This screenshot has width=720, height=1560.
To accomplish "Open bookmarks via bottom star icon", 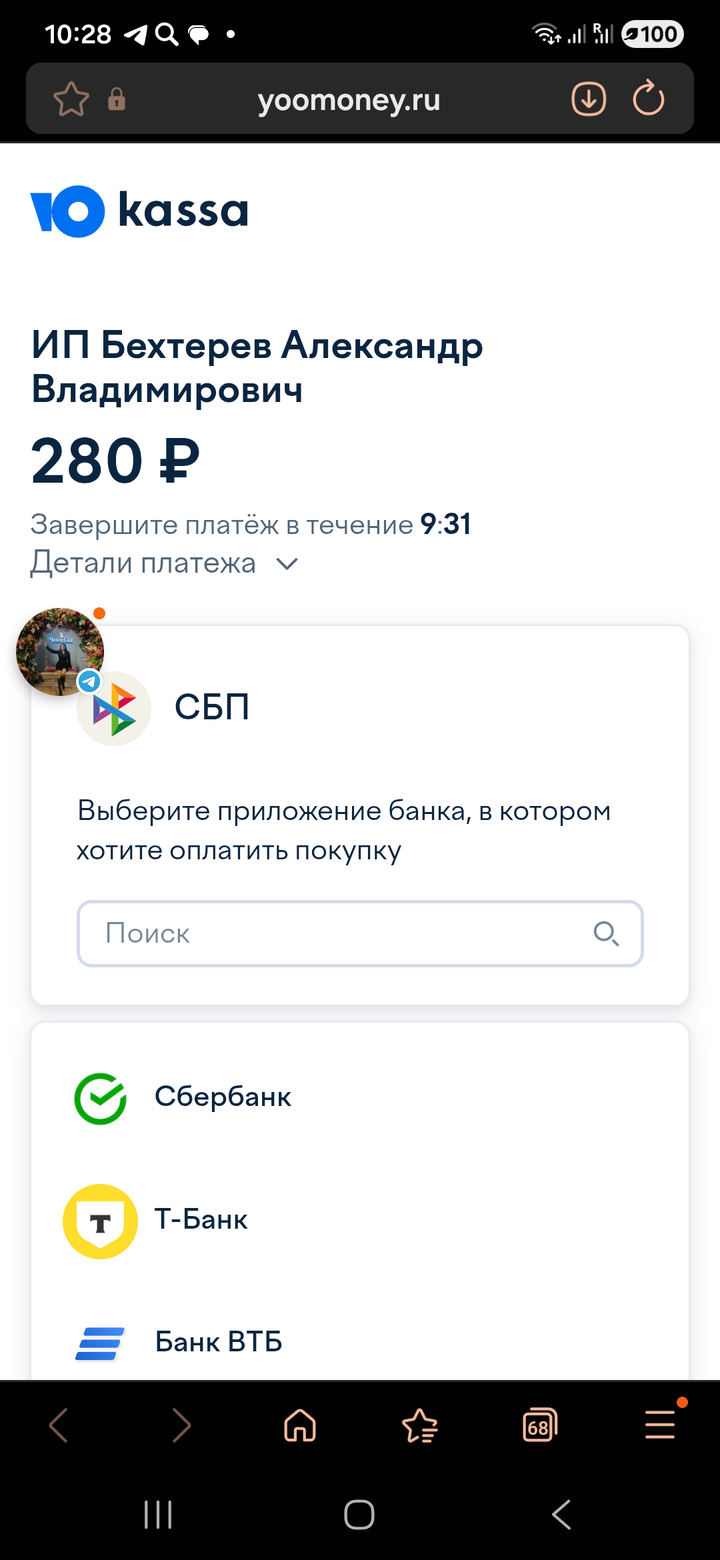I will [419, 1424].
